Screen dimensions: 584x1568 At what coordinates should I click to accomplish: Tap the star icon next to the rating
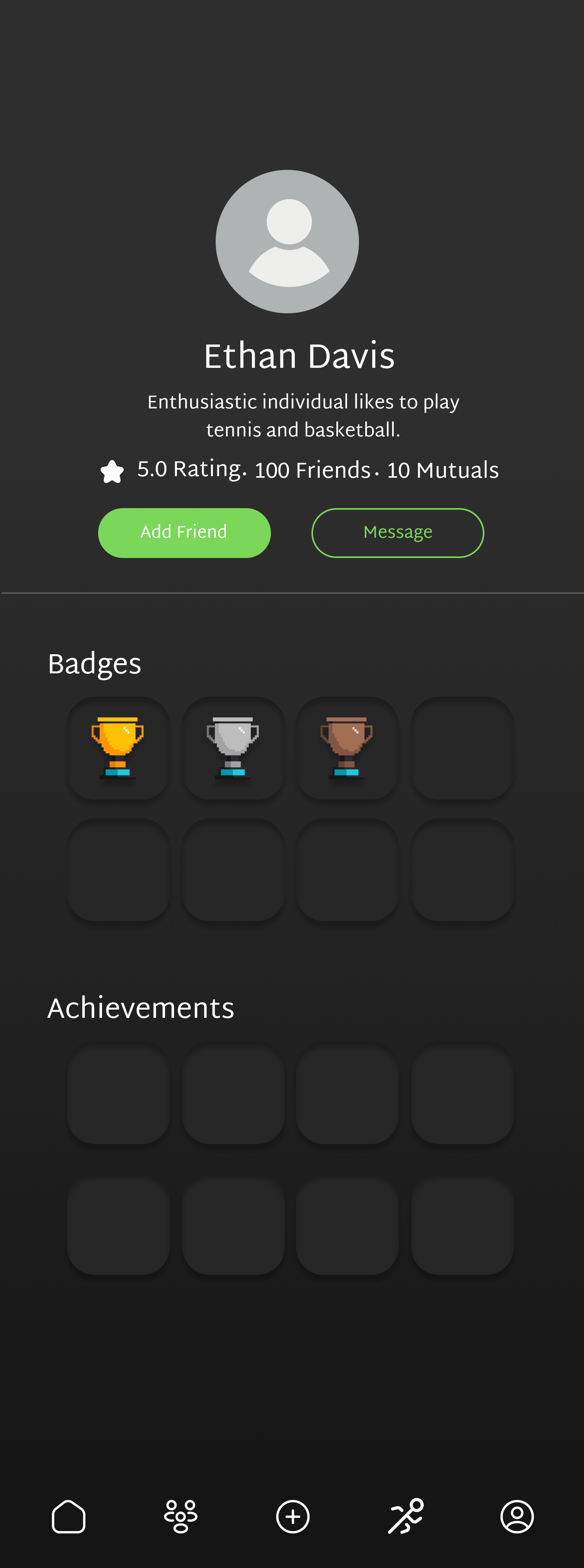pyautogui.click(x=113, y=470)
